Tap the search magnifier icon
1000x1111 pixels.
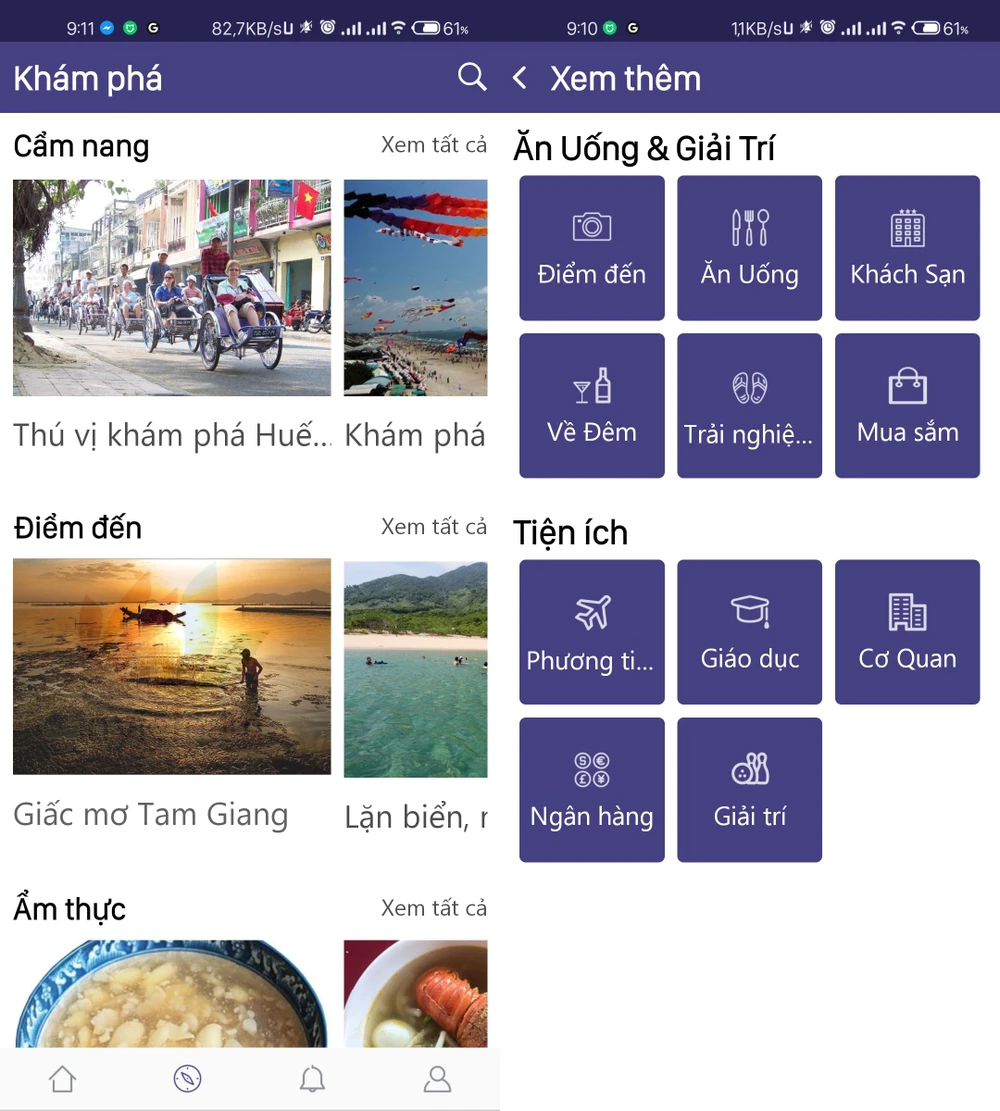click(472, 77)
